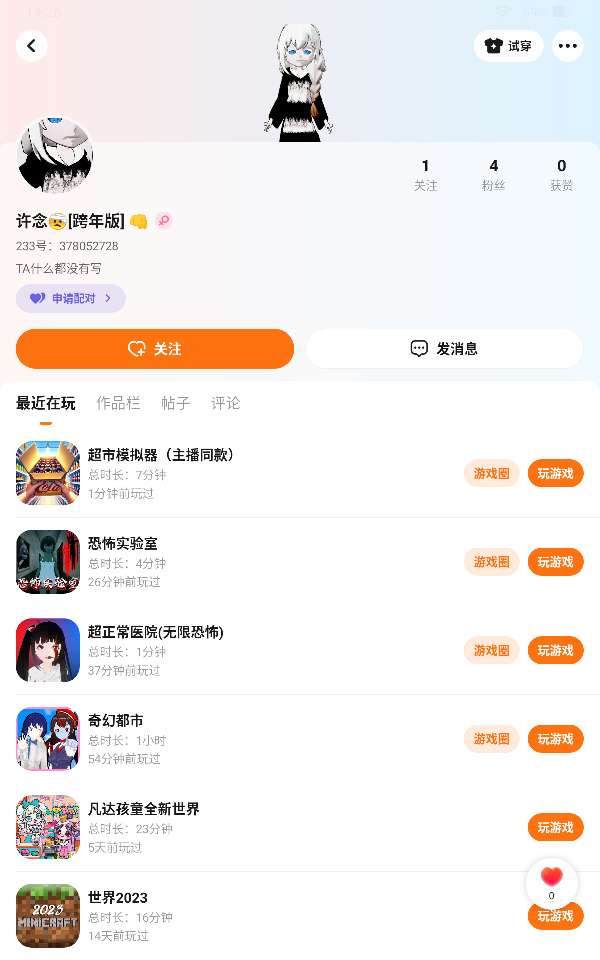The width and height of the screenshot is (600, 960).
Task: Tap the 试穿 outfit button
Action: coord(508,46)
